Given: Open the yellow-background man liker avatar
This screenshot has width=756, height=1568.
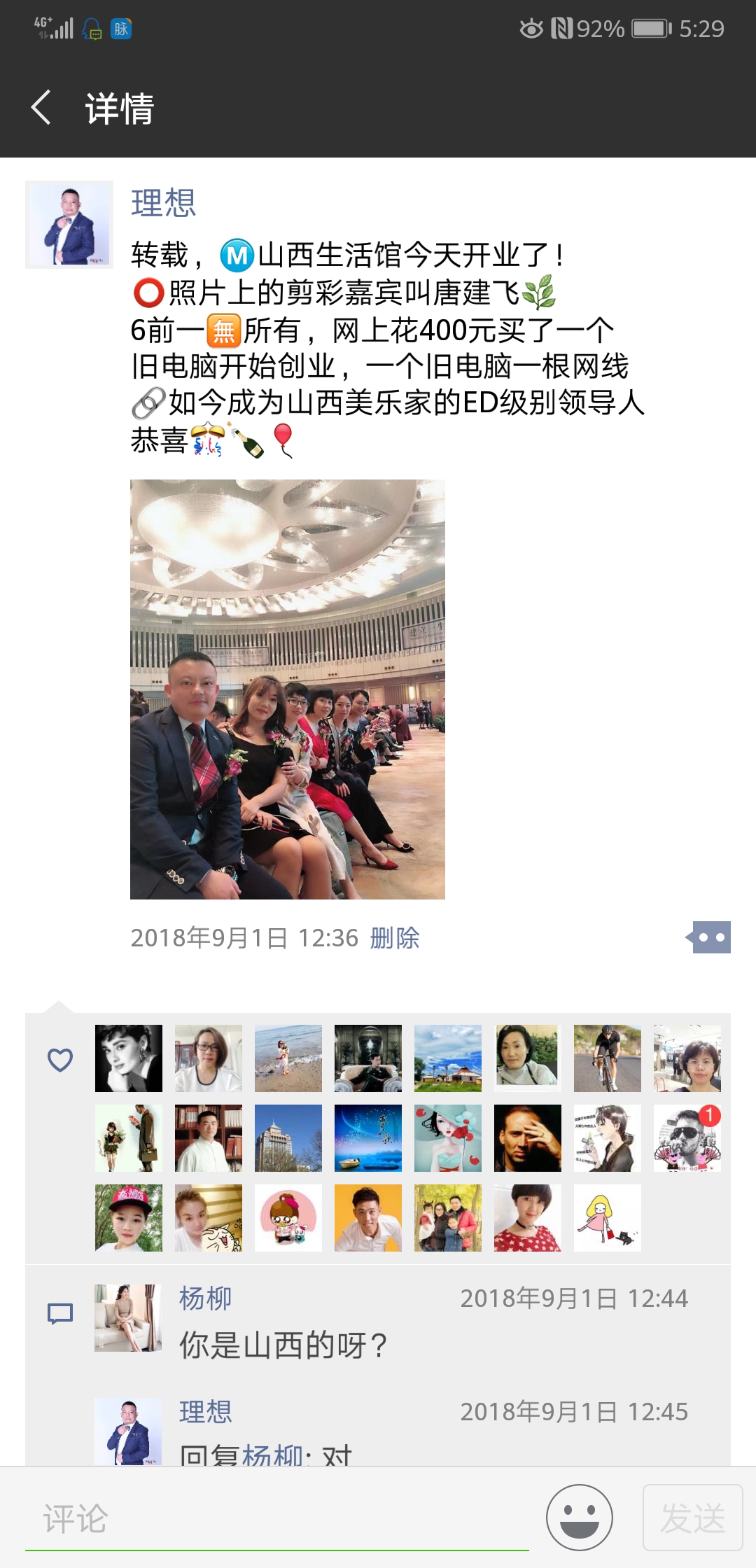Looking at the screenshot, I should [x=368, y=1218].
